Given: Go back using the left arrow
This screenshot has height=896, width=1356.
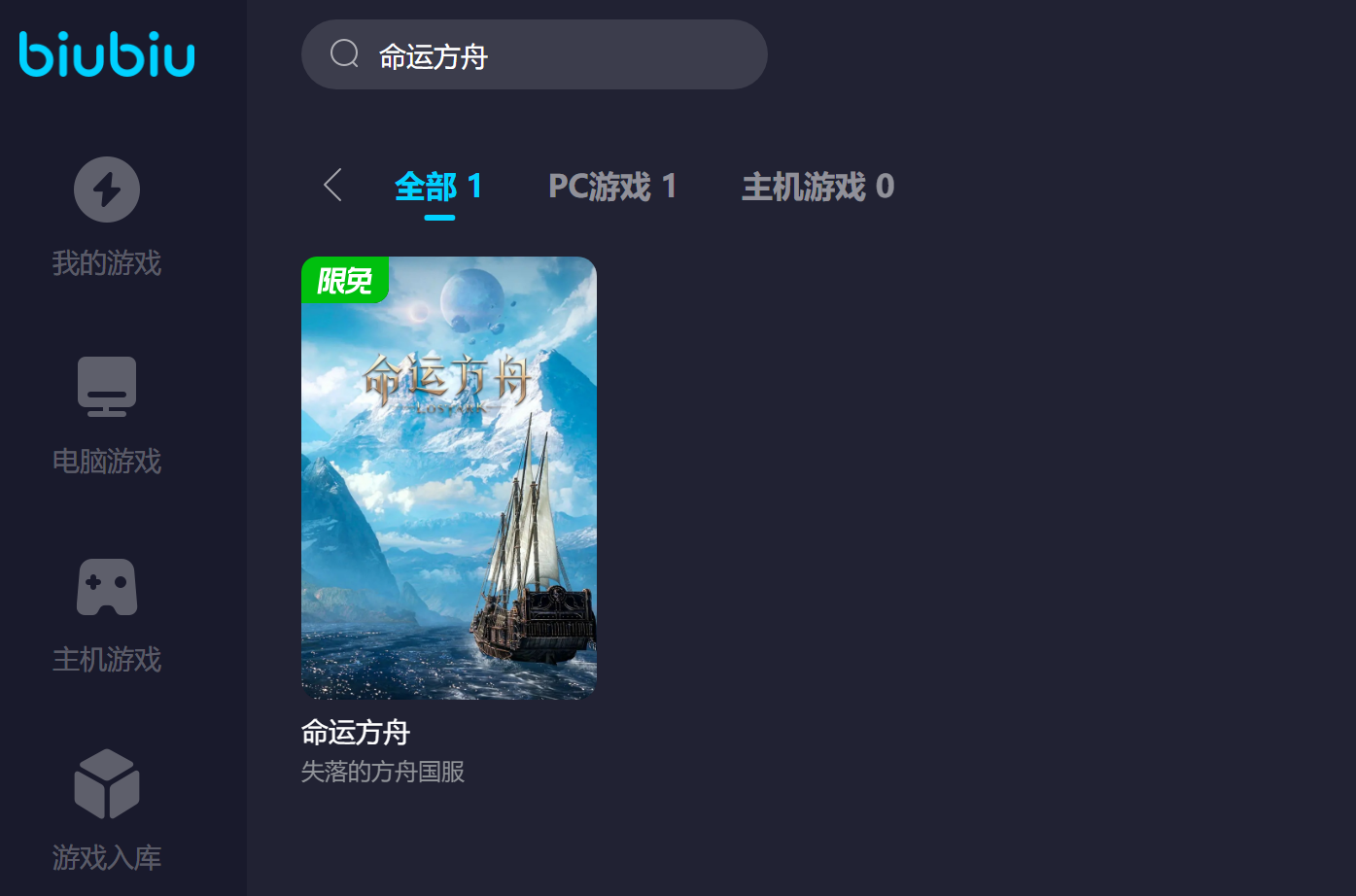Looking at the screenshot, I should pyautogui.click(x=333, y=185).
